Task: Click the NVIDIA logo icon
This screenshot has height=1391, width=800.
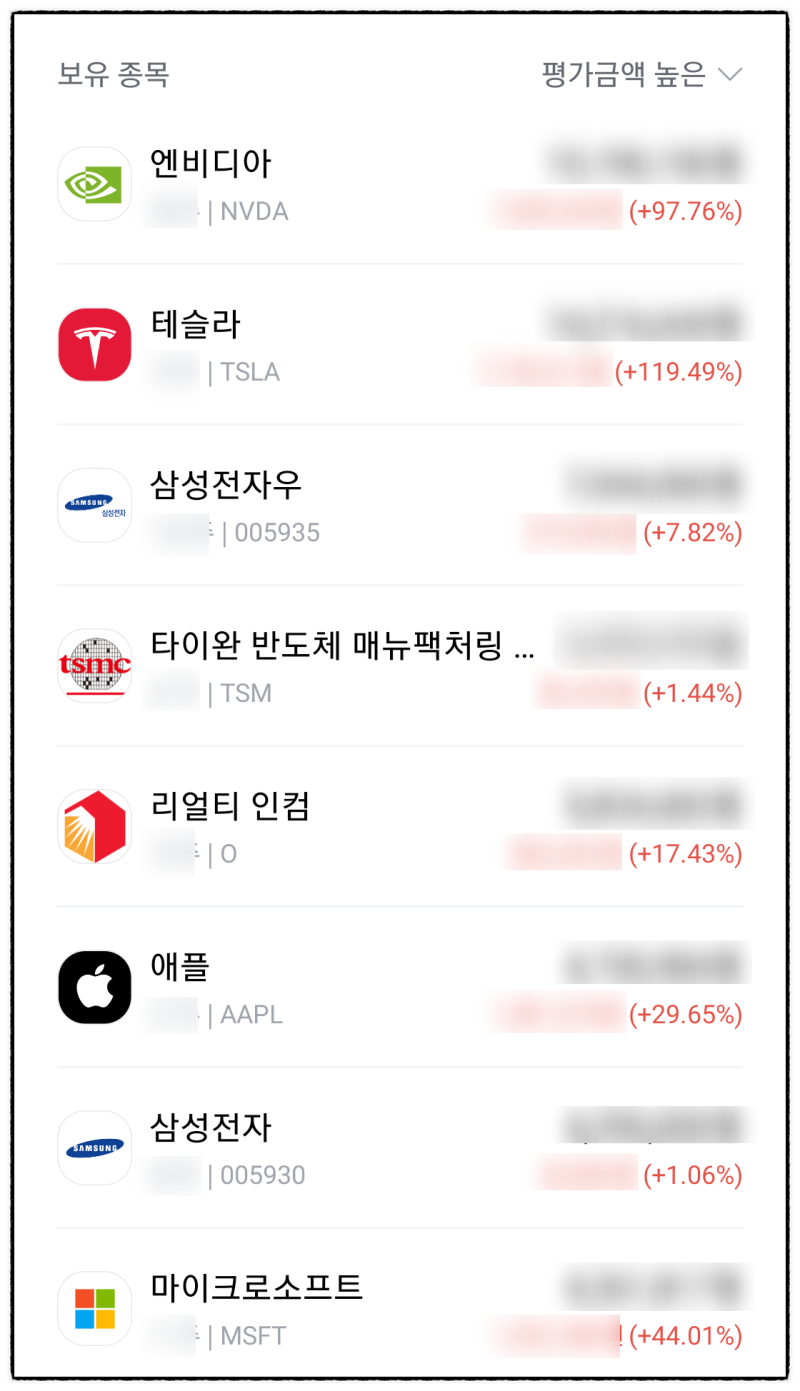Action: [94, 183]
